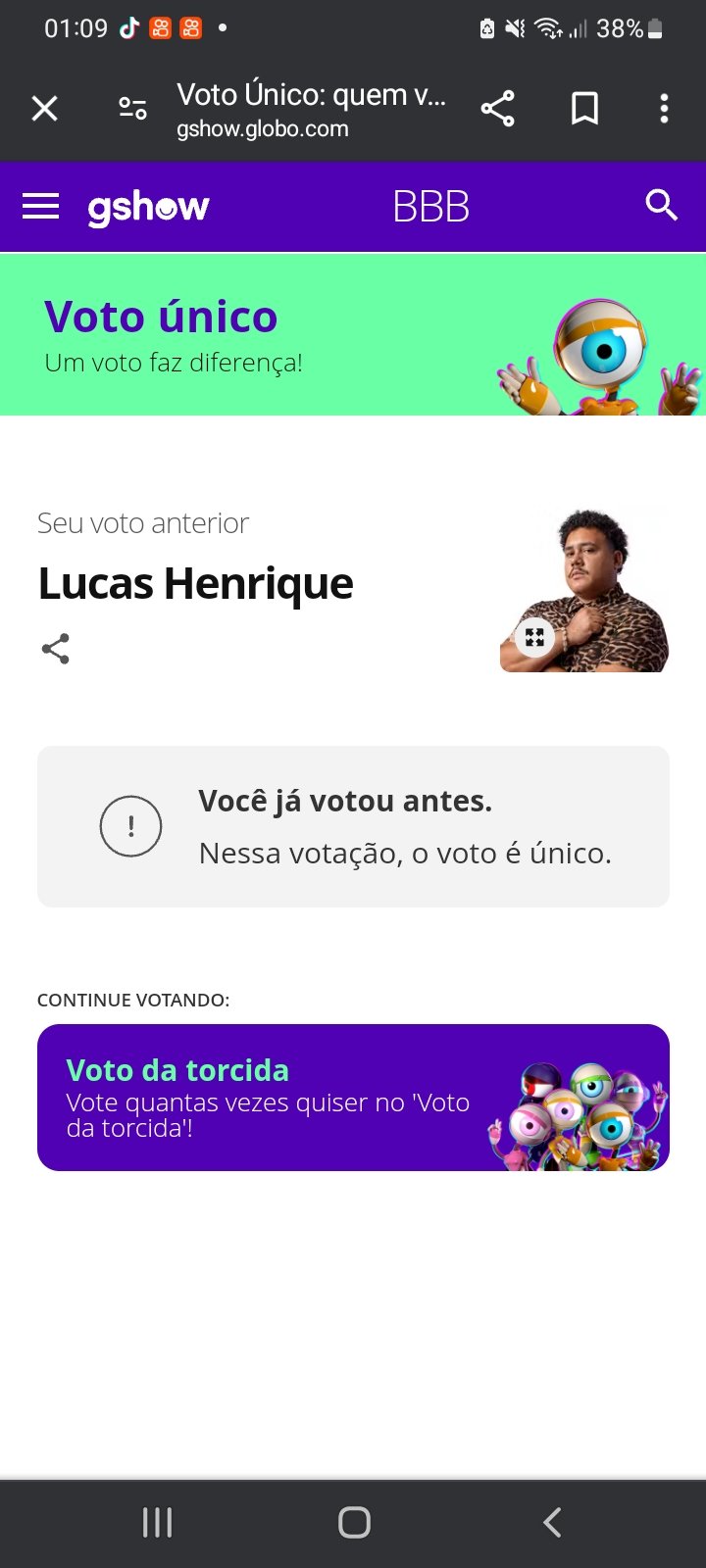Share your vote for Lucas Henrique

click(56, 649)
